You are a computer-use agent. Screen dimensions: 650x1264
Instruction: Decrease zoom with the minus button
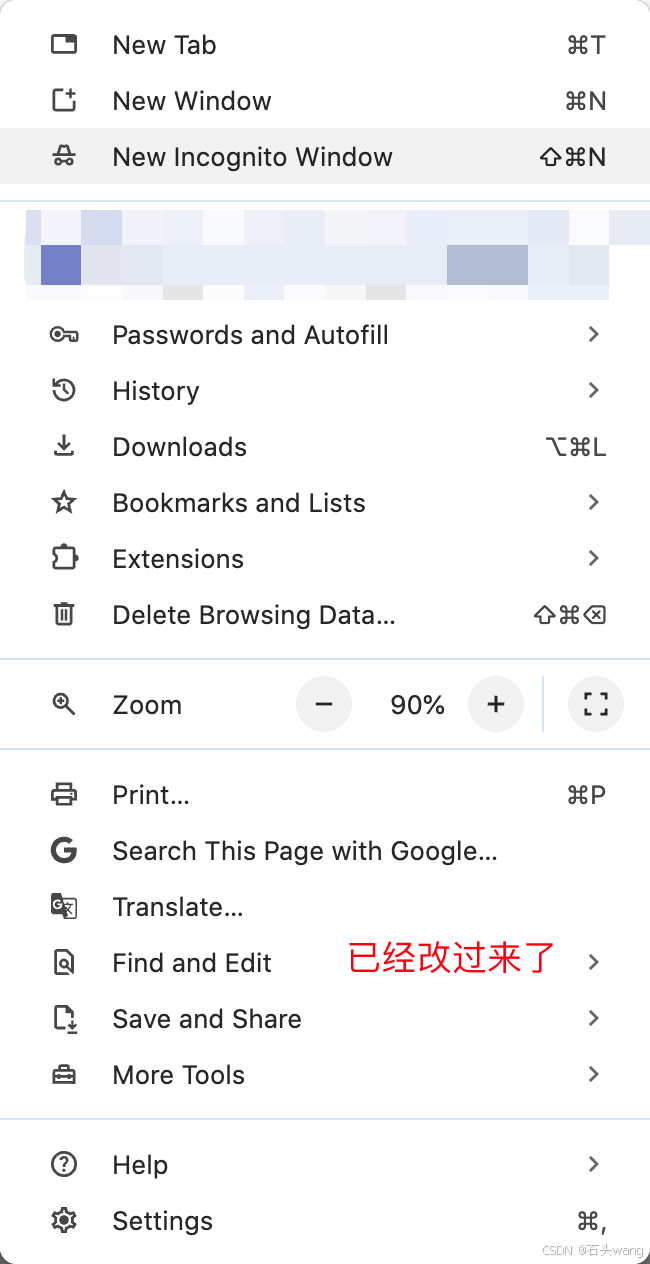point(324,705)
